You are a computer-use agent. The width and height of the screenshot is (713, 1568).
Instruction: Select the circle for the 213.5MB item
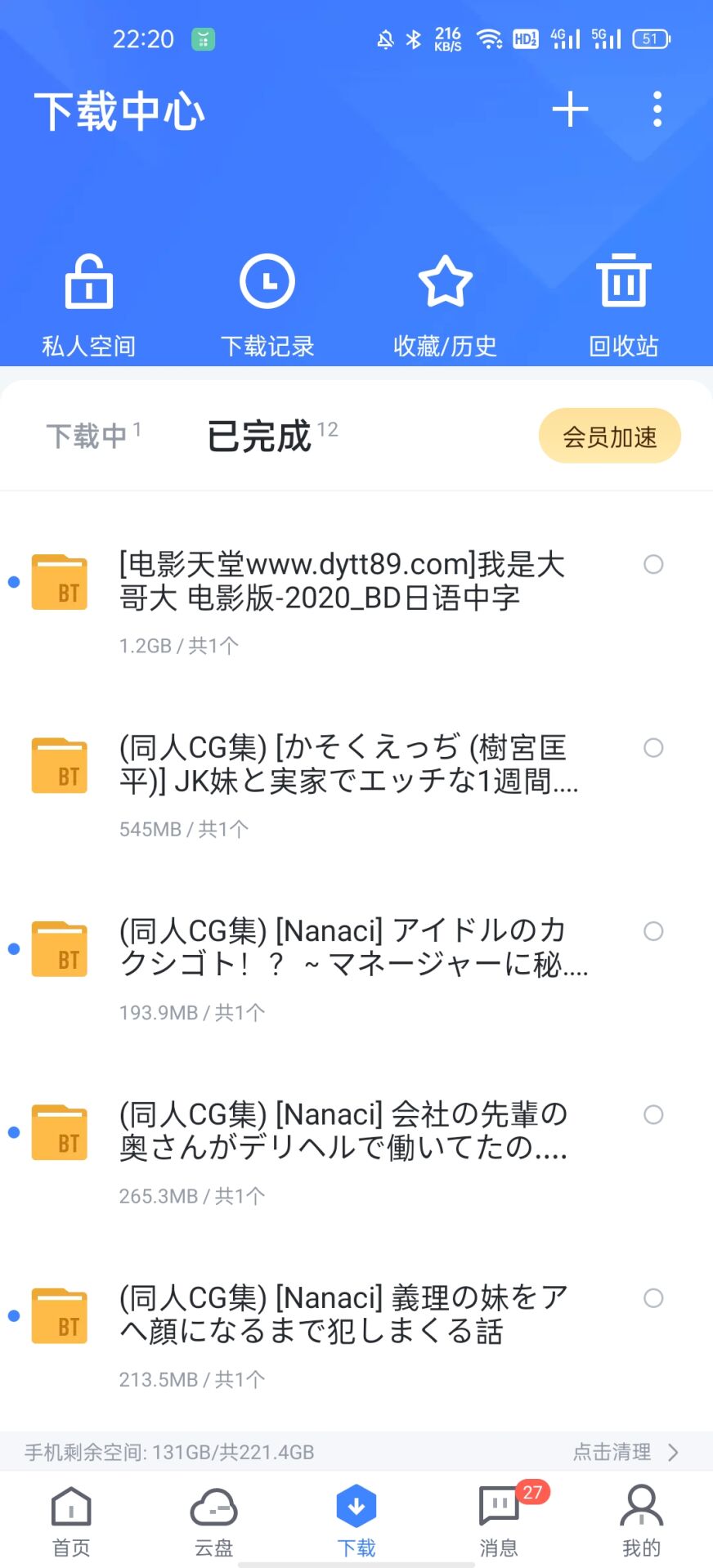click(653, 1298)
